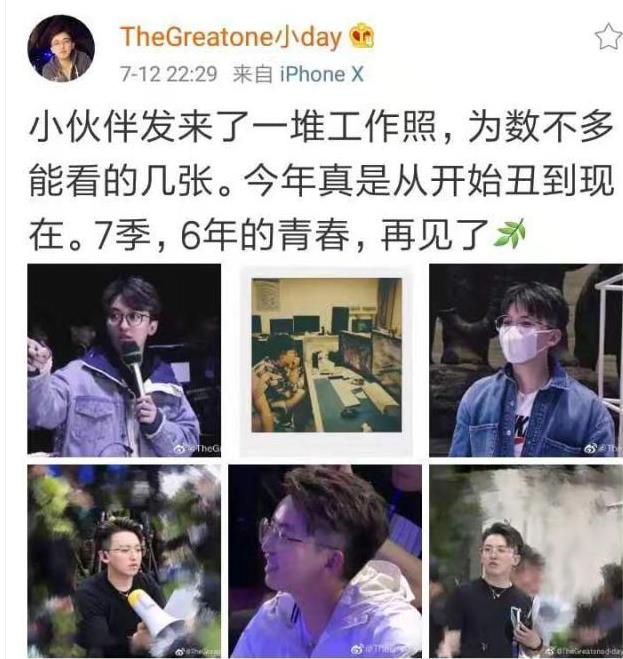This screenshot has height=659, width=623.
Task: Open the side-profile photo in white hoodie
Action: [325, 560]
